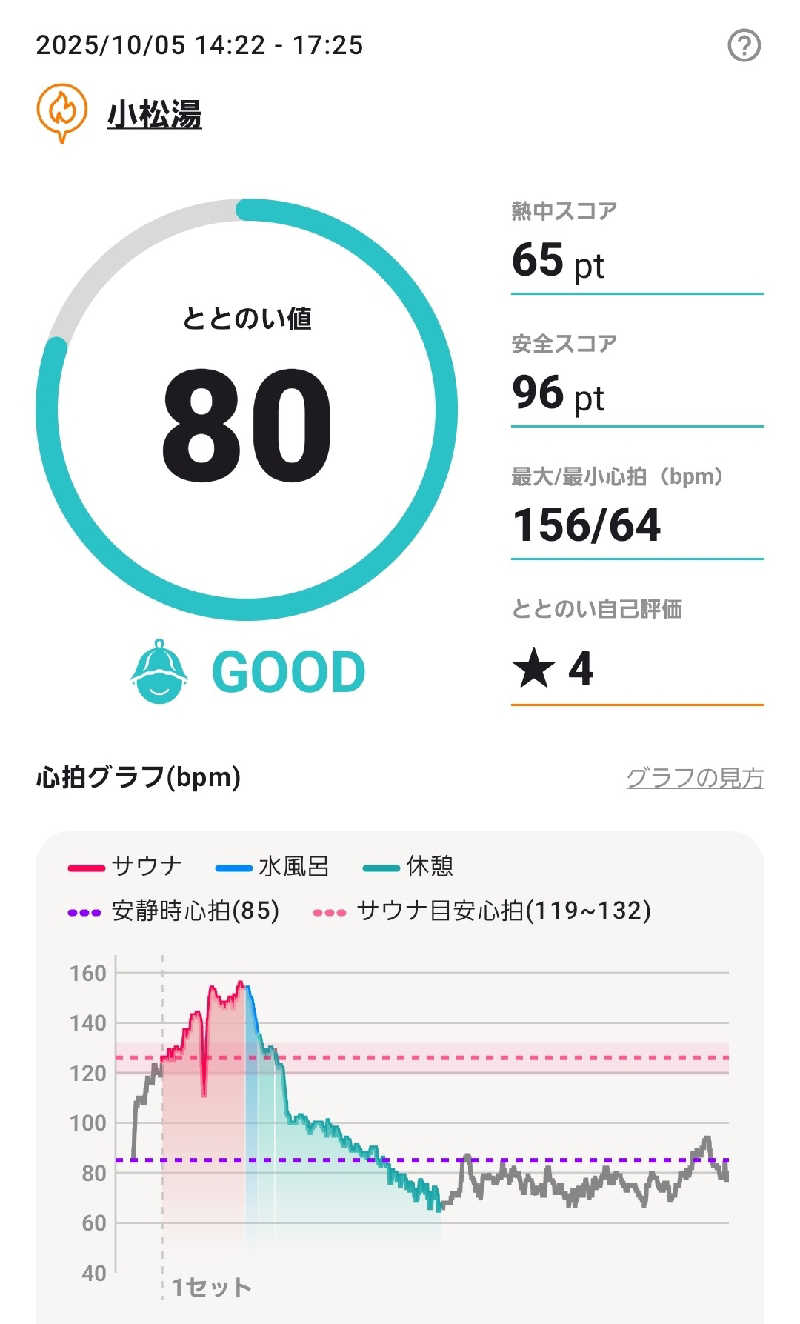
Task: Open the 小松湯 facility link
Action: click(154, 115)
